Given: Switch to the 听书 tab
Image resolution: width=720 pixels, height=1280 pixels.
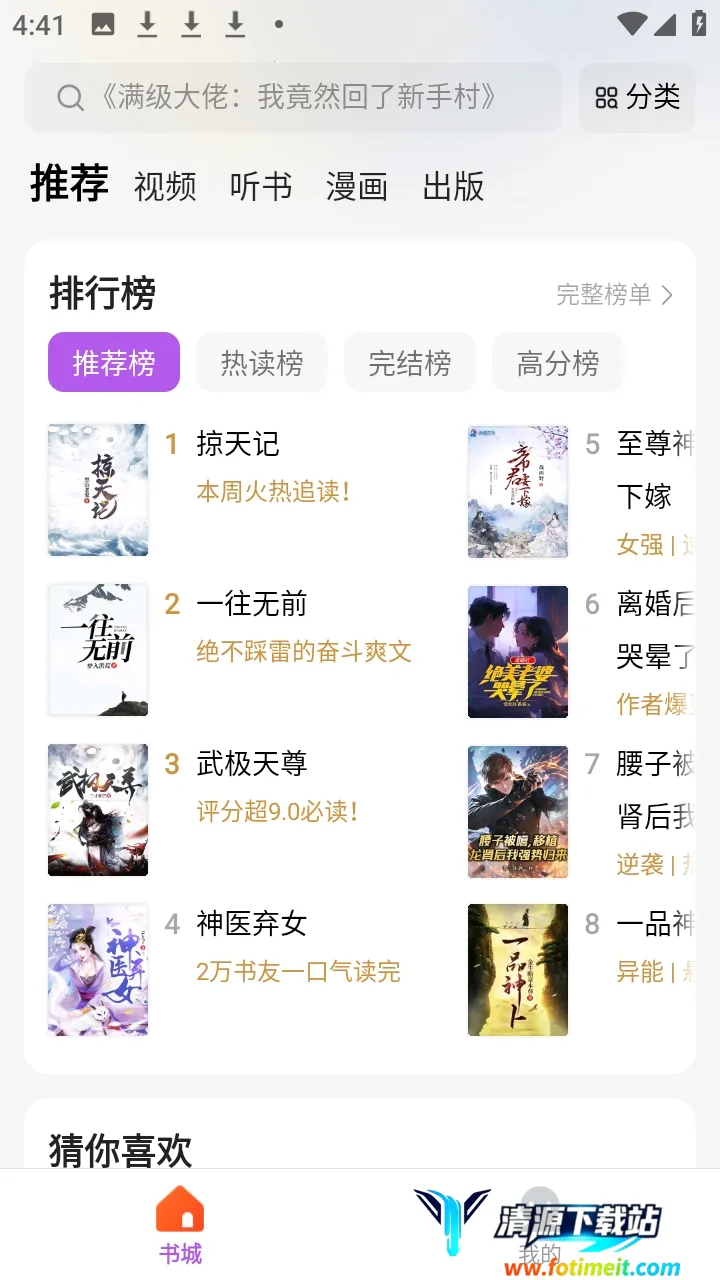Looking at the screenshot, I should (261, 187).
